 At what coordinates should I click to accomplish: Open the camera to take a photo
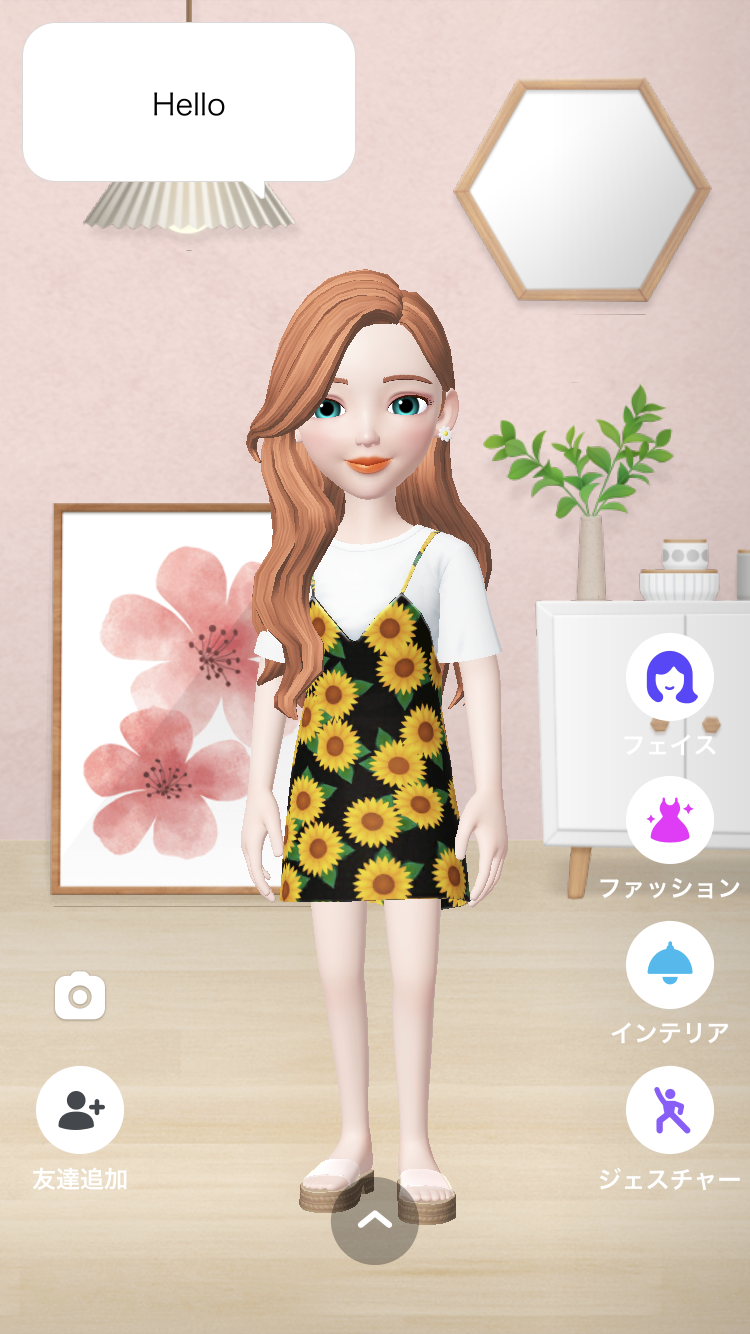80,996
